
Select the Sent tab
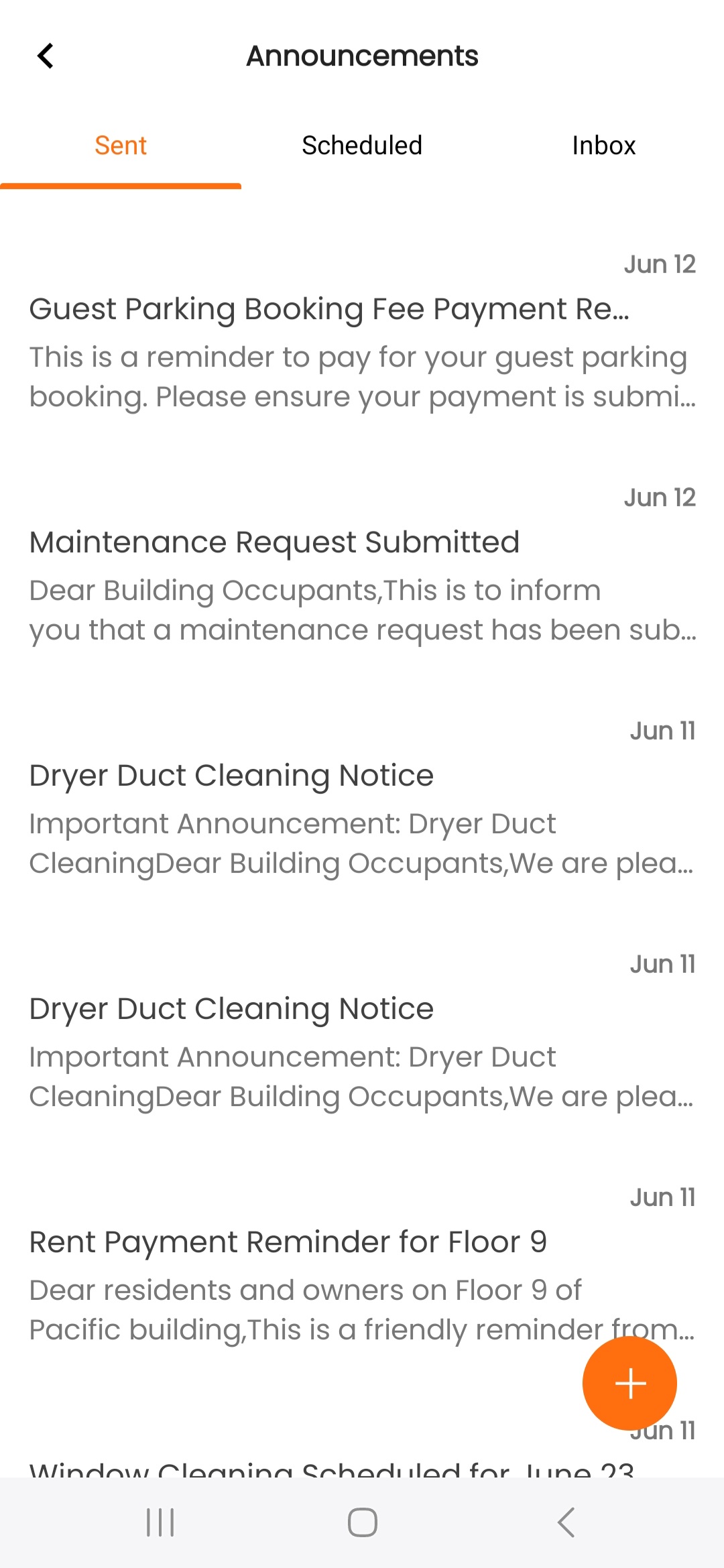pyautogui.click(x=121, y=146)
